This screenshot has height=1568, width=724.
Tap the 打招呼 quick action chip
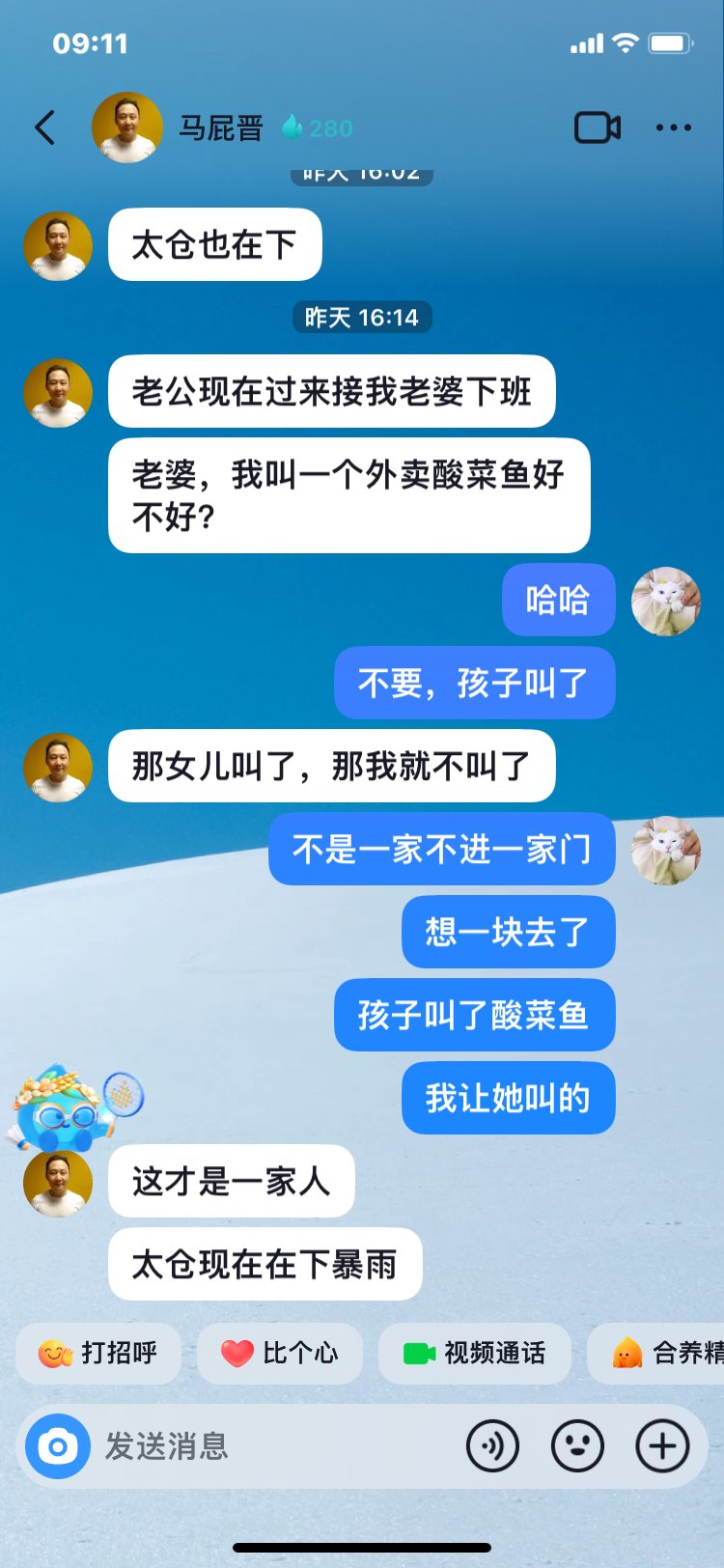[98, 1353]
